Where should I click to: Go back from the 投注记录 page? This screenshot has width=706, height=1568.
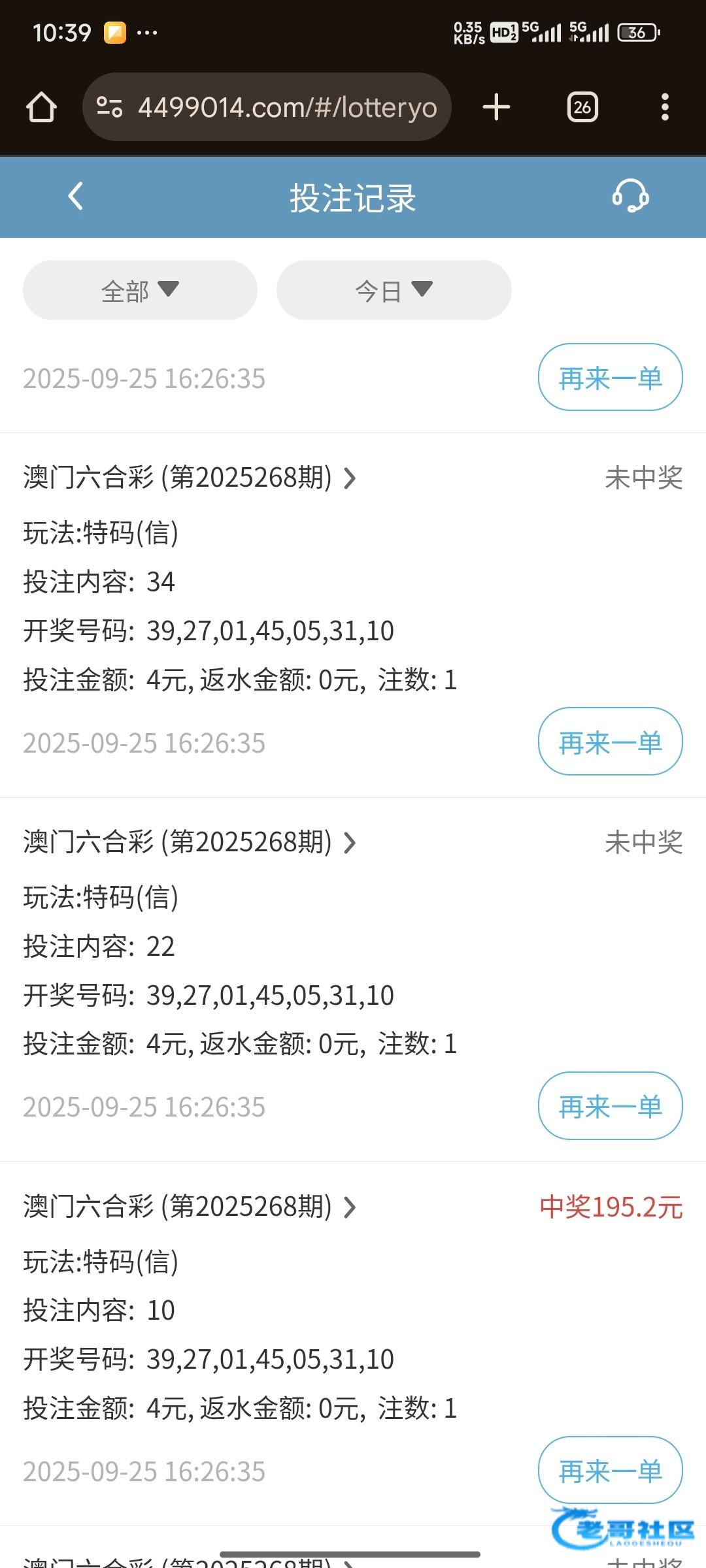pos(76,196)
